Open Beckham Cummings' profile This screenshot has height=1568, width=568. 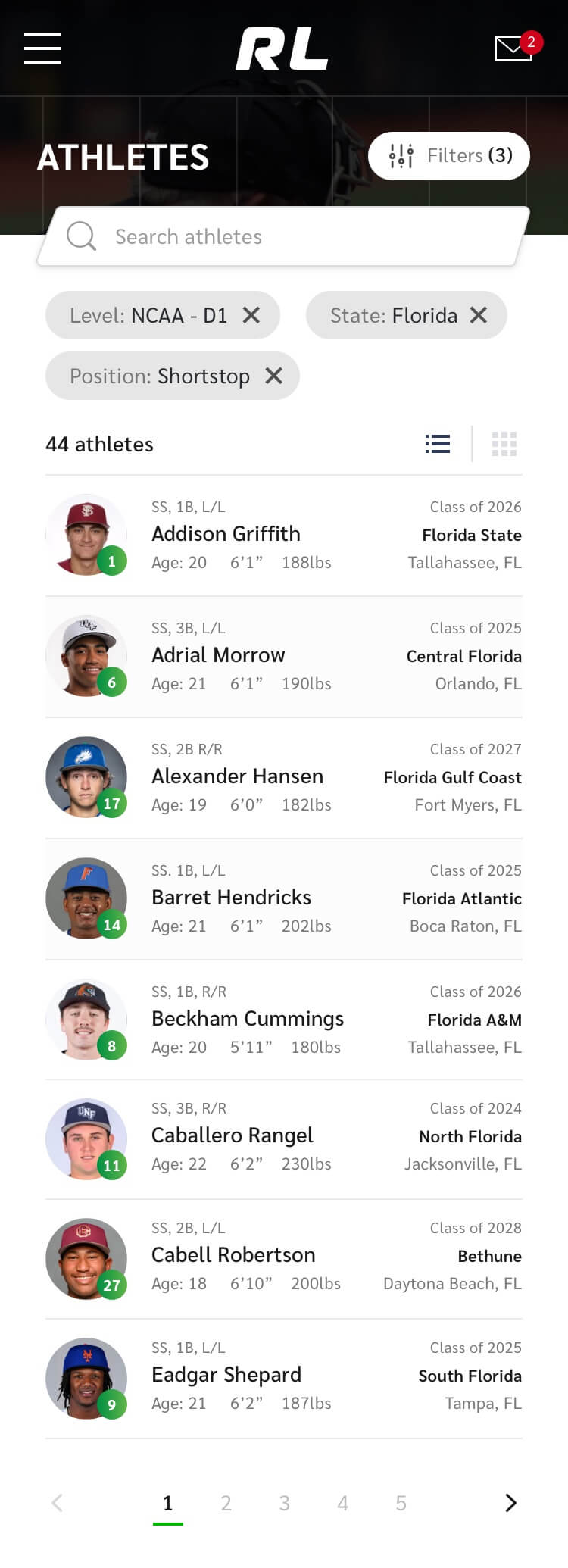pyautogui.click(x=247, y=1019)
